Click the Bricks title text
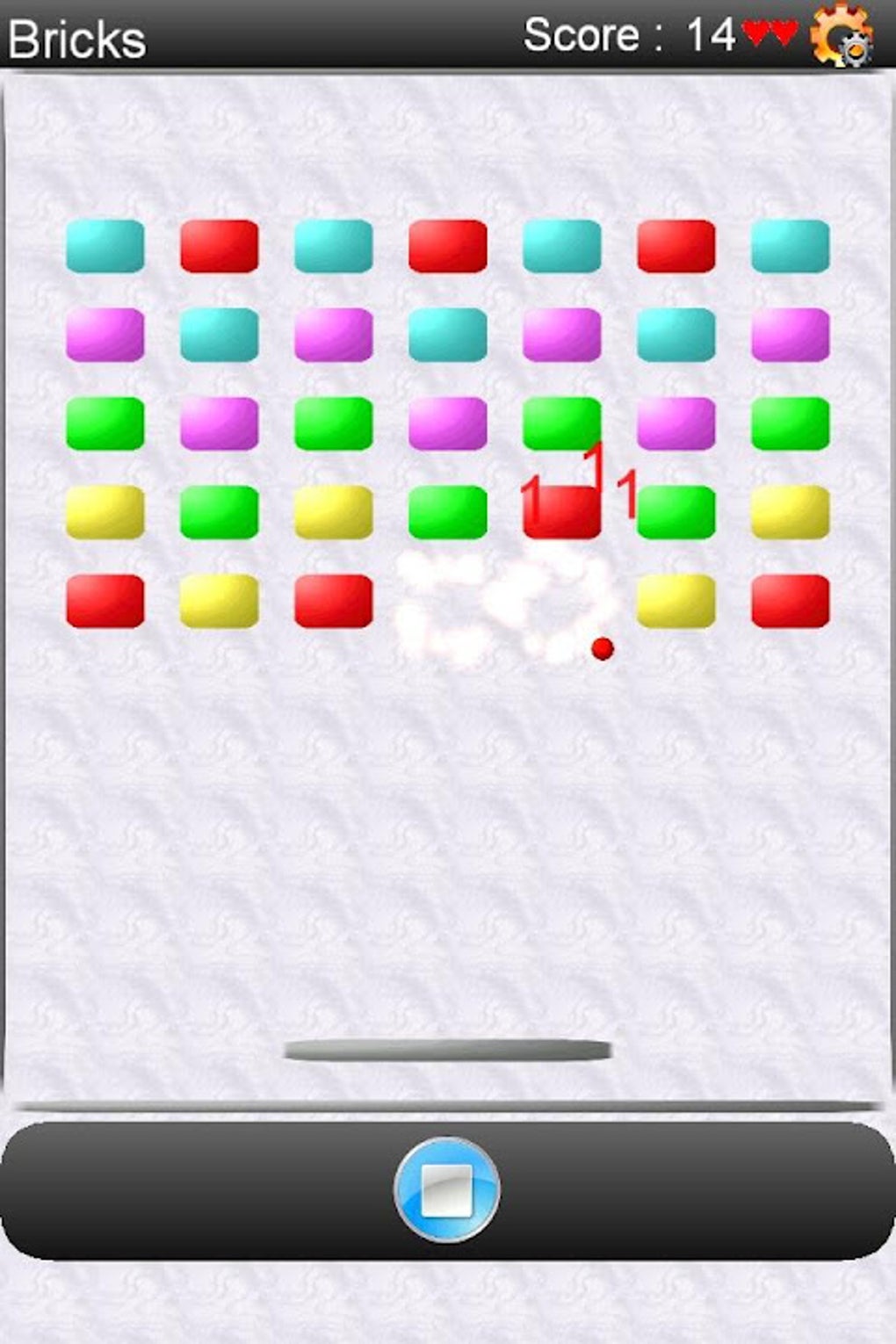Viewport: 896px width, 1344px height. 77,37
